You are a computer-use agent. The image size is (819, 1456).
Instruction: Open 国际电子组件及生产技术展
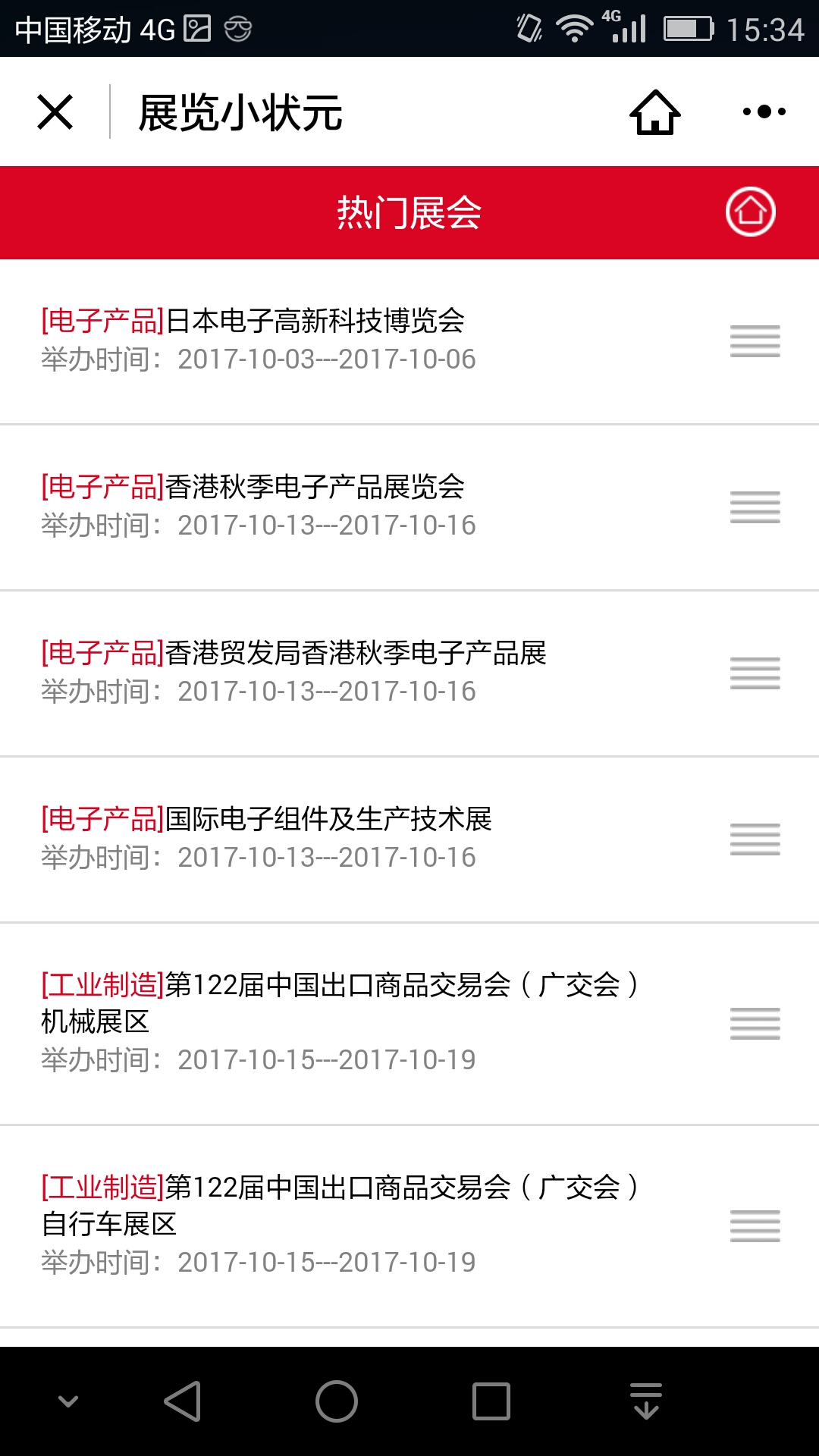pos(409,839)
